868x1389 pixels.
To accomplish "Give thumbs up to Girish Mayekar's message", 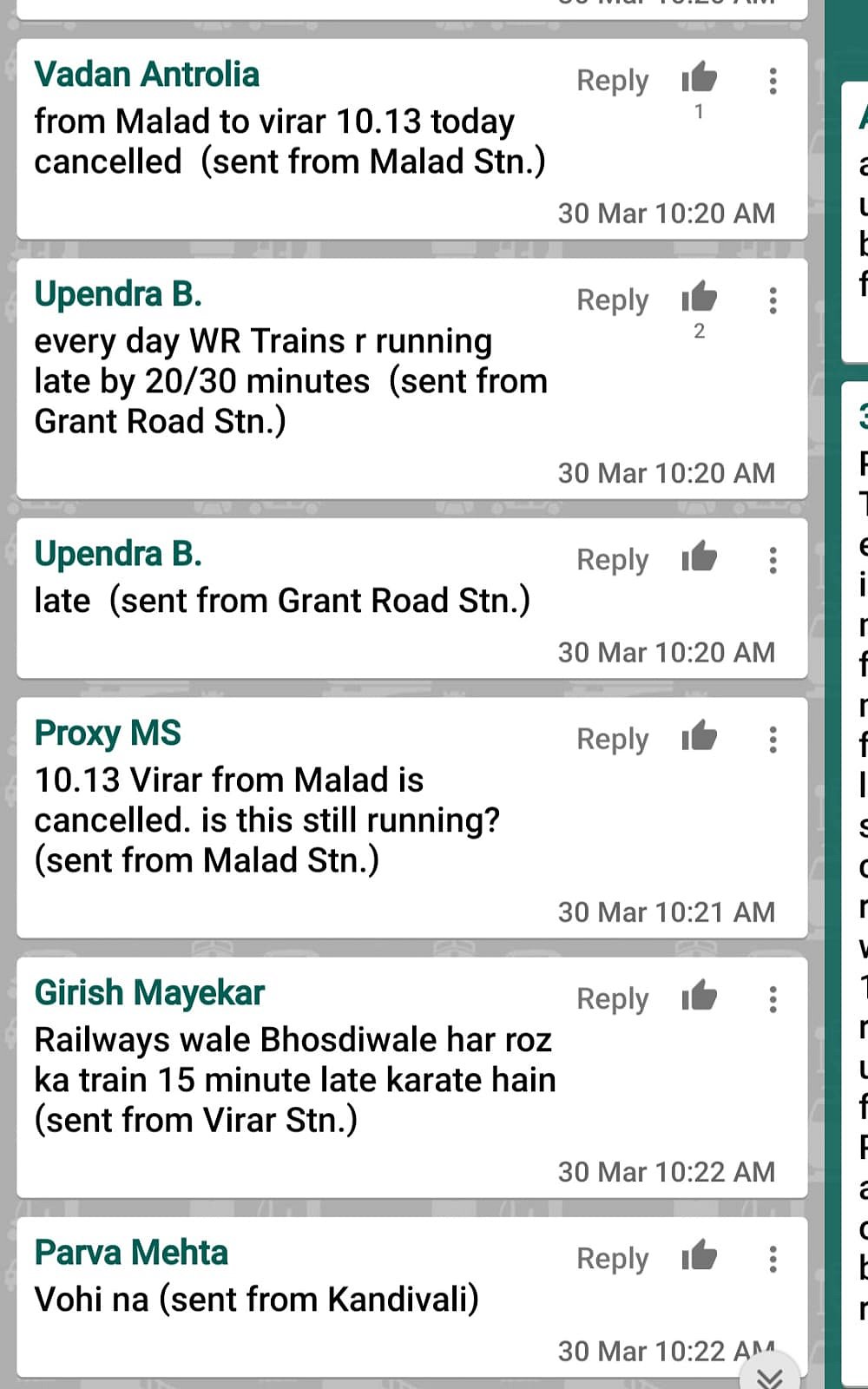I will tap(699, 997).
